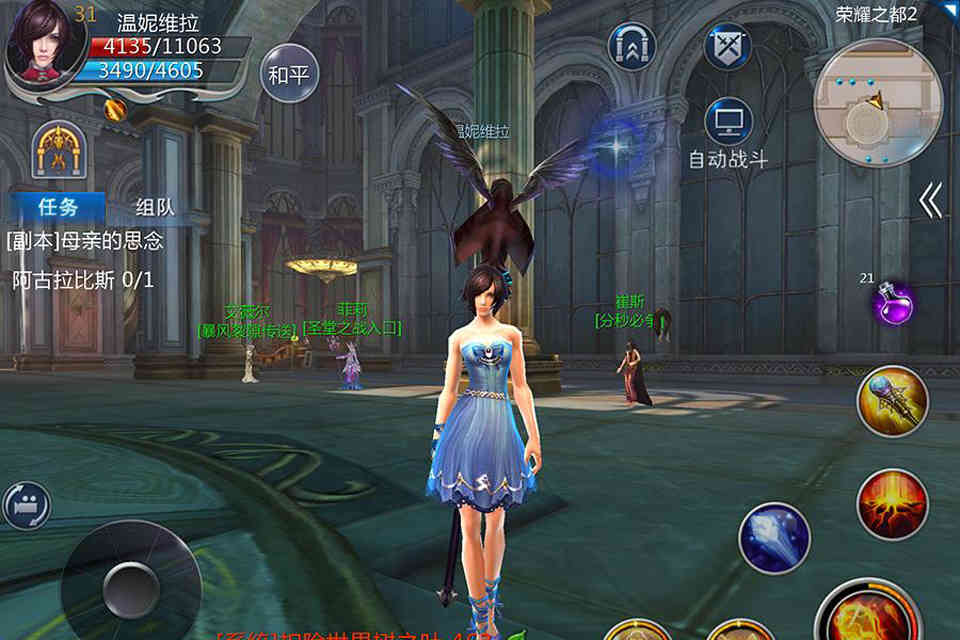Cast the blue ice shard skill
This screenshot has height=640, width=960.
click(774, 538)
